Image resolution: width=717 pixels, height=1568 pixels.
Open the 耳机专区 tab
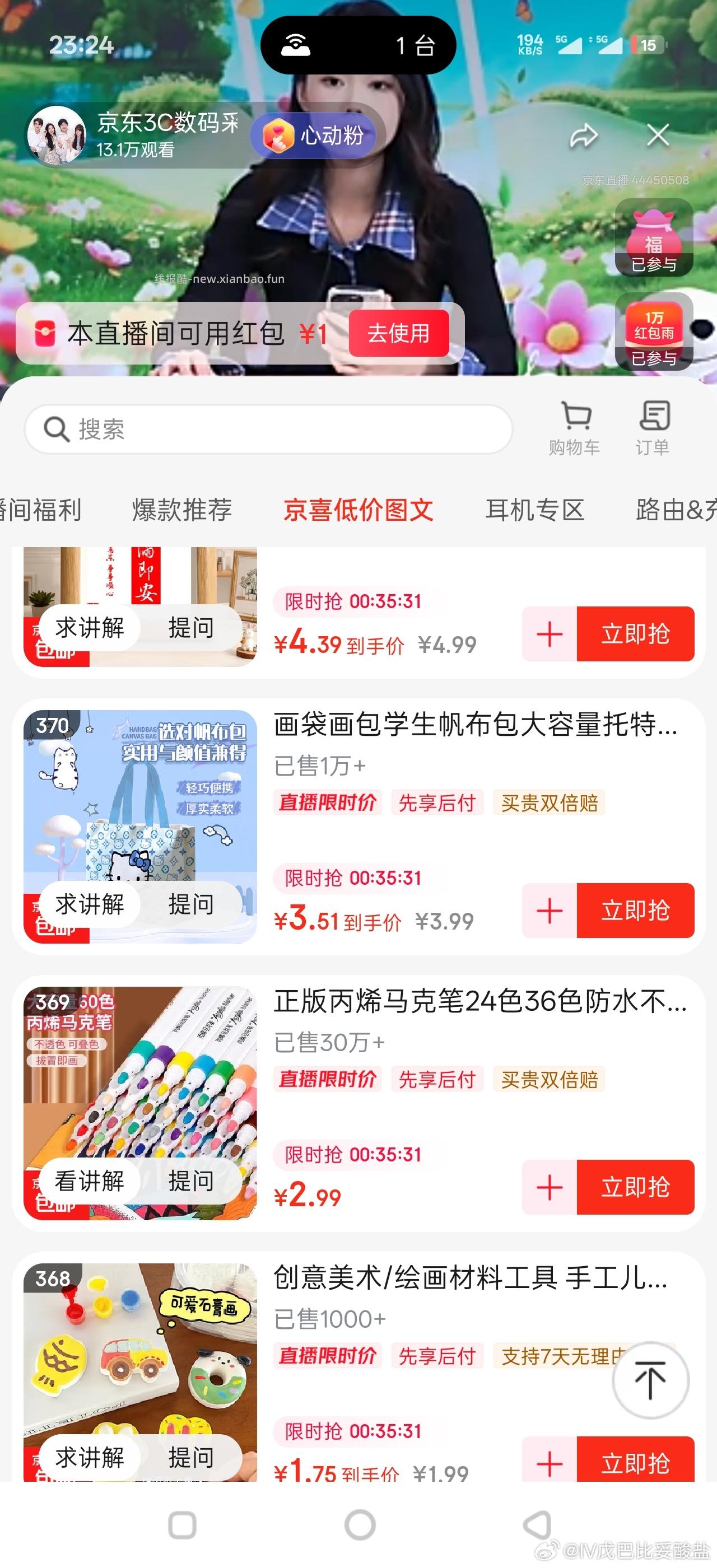pyautogui.click(x=535, y=510)
